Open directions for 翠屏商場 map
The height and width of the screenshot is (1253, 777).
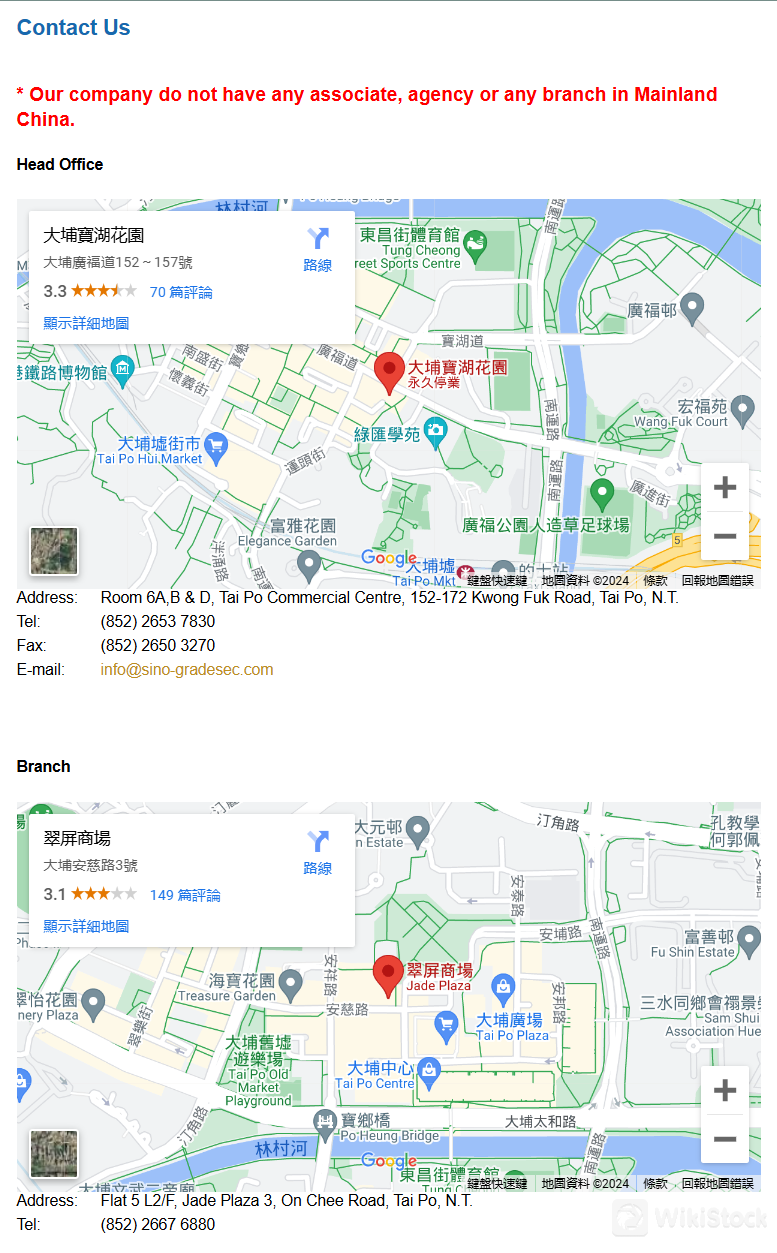[318, 852]
